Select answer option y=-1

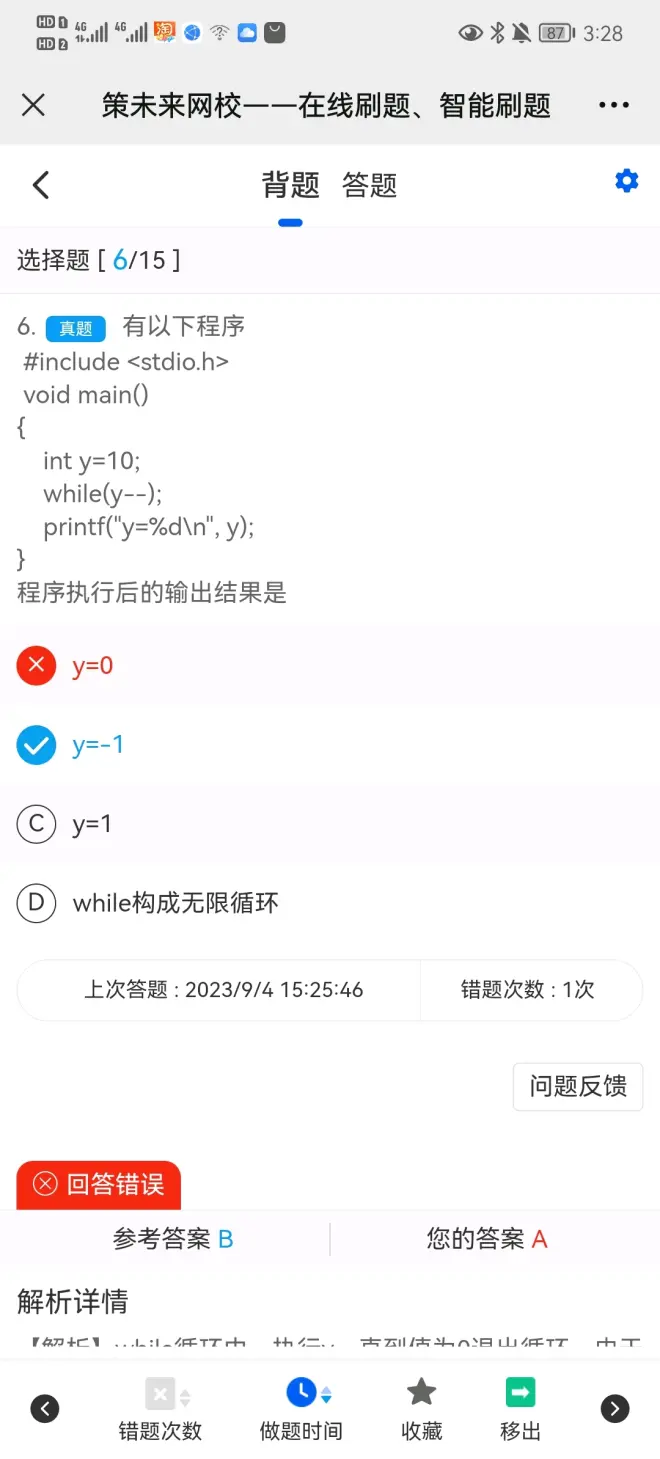pyautogui.click(x=97, y=745)
